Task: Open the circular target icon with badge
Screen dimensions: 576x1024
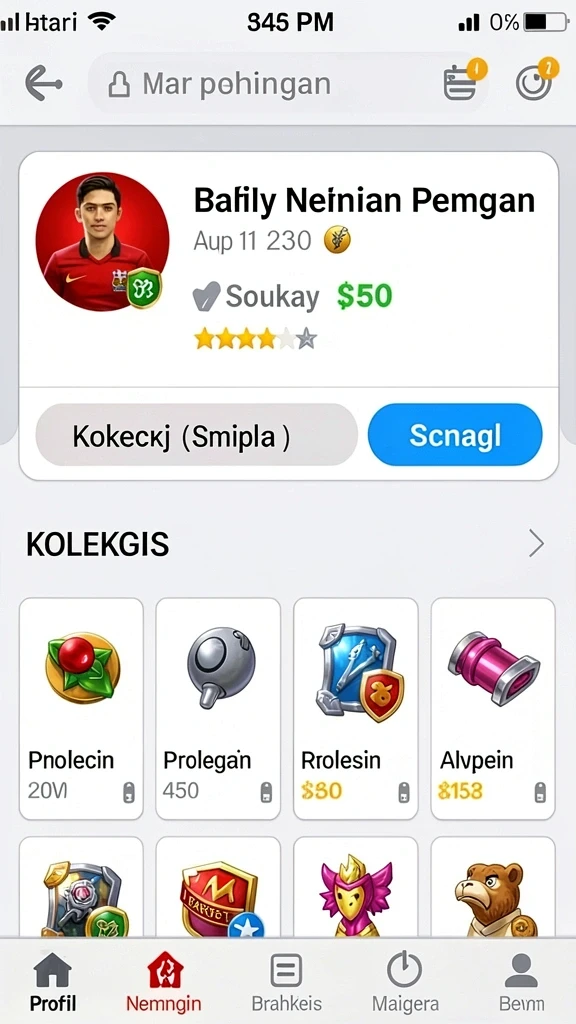Action: pos(536,81)
